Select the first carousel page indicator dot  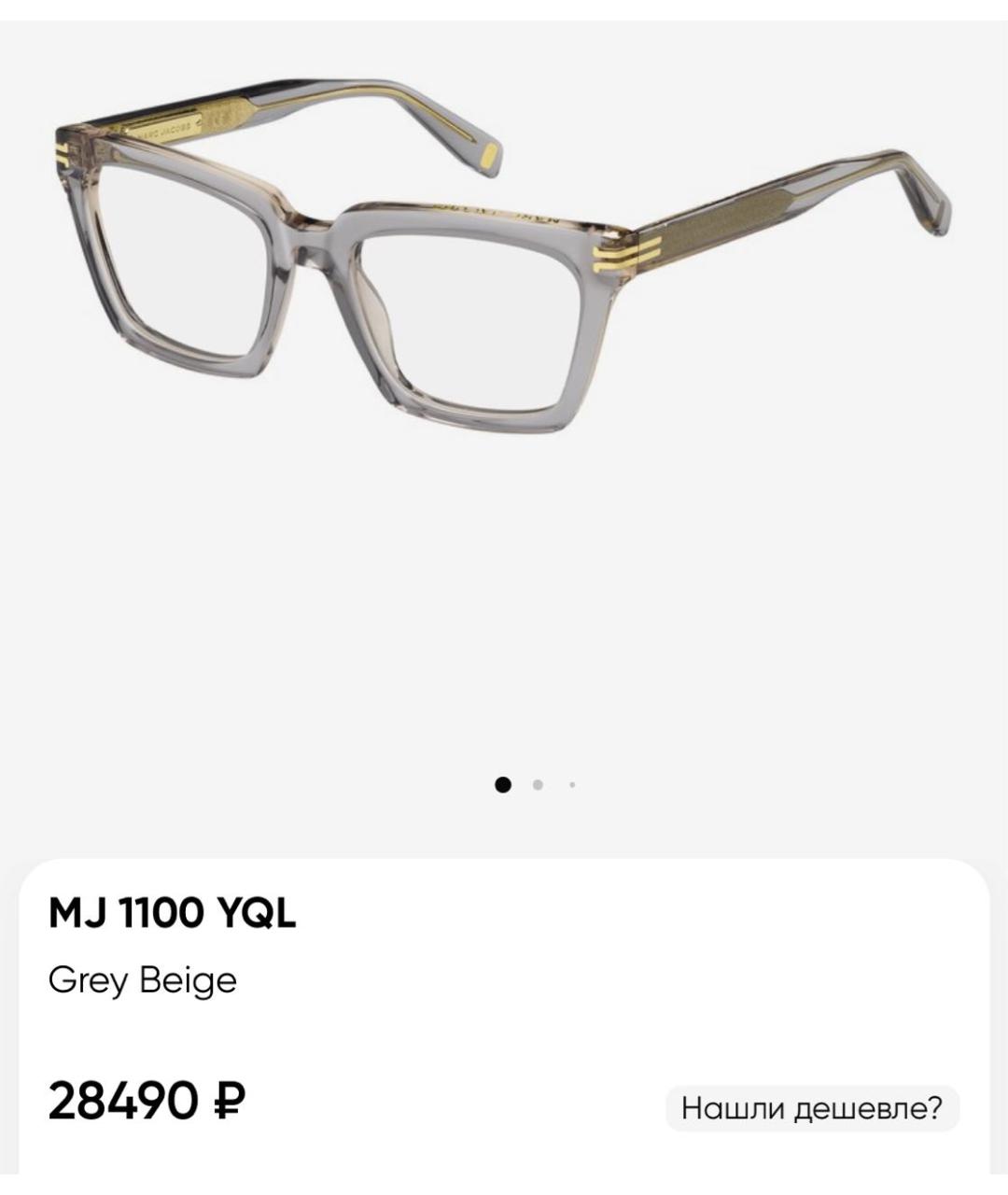pos(505,785)
